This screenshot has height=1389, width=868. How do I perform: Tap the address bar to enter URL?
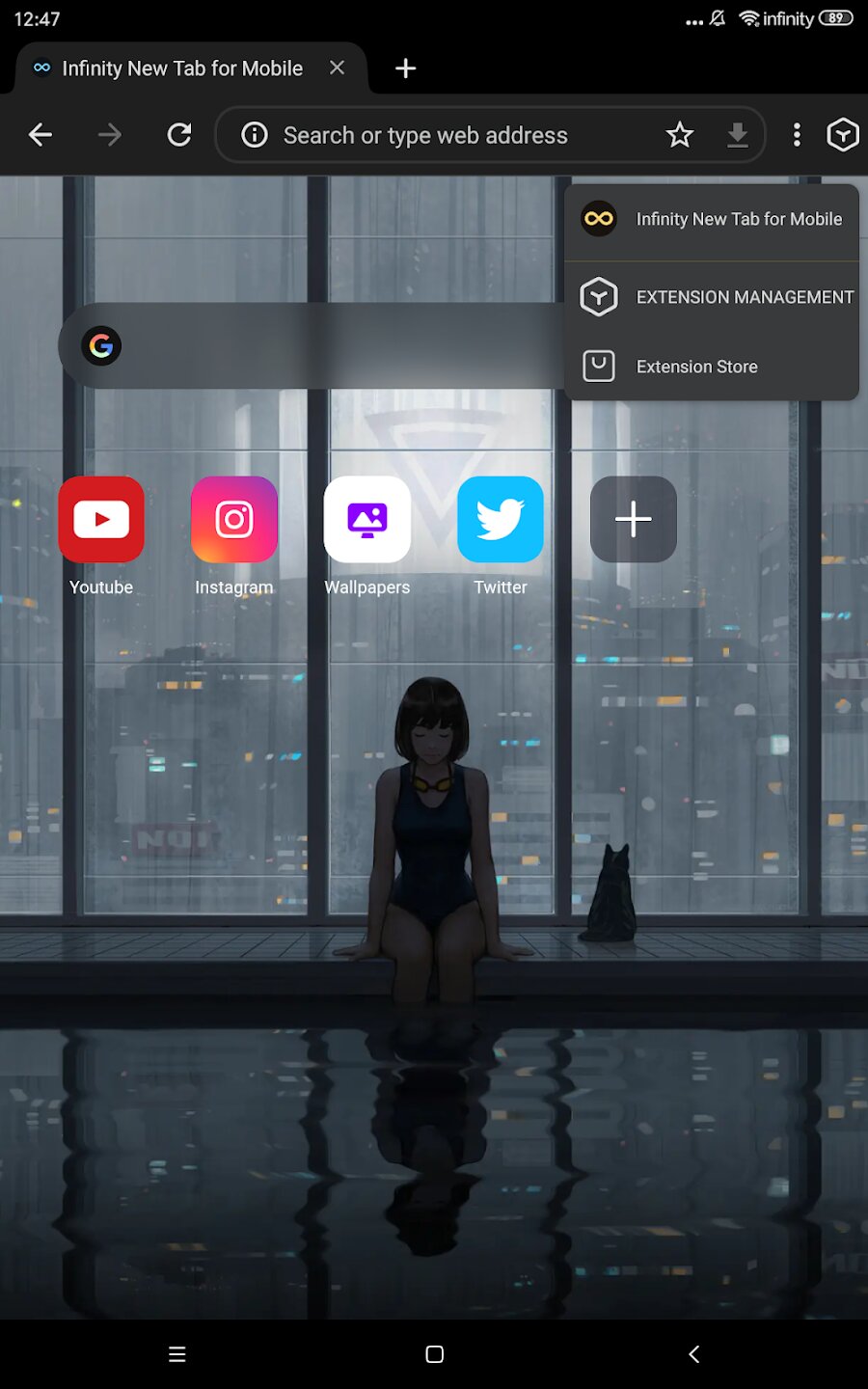pyautogui.click(x=424, y=135)
